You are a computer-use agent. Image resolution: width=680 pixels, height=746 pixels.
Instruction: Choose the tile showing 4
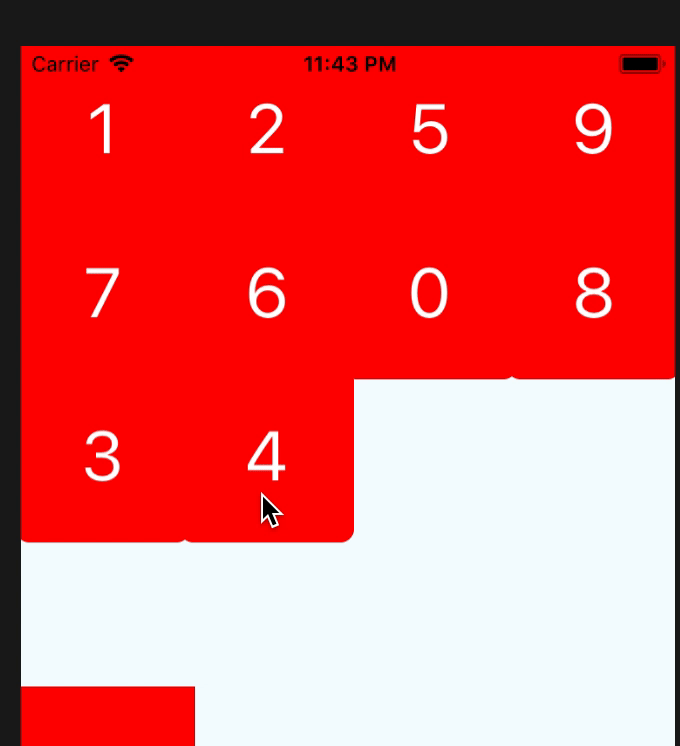click(x=266, y=458)
